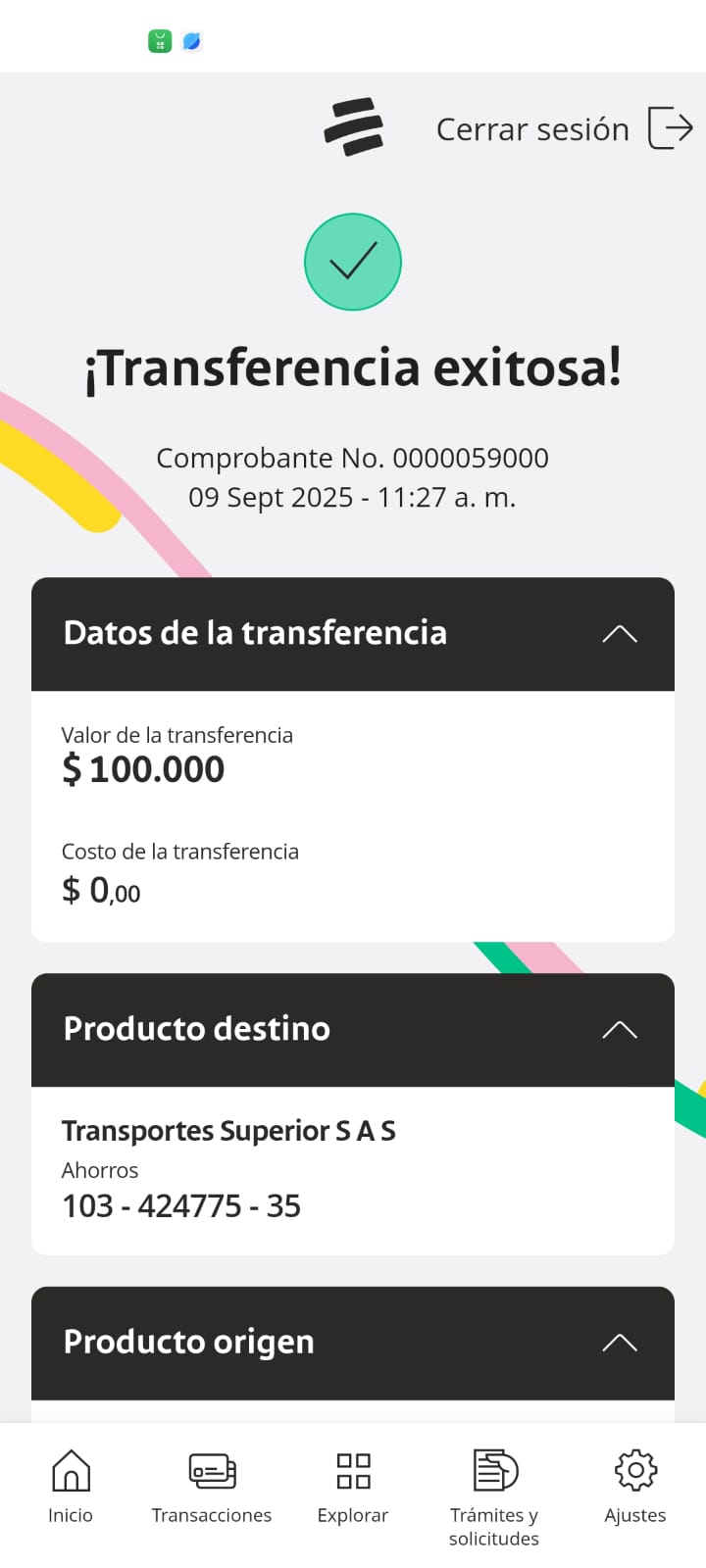The image size is (706, 1568).
Task: Collapse the Producto origen section
Action: [x=619, y=1343]
